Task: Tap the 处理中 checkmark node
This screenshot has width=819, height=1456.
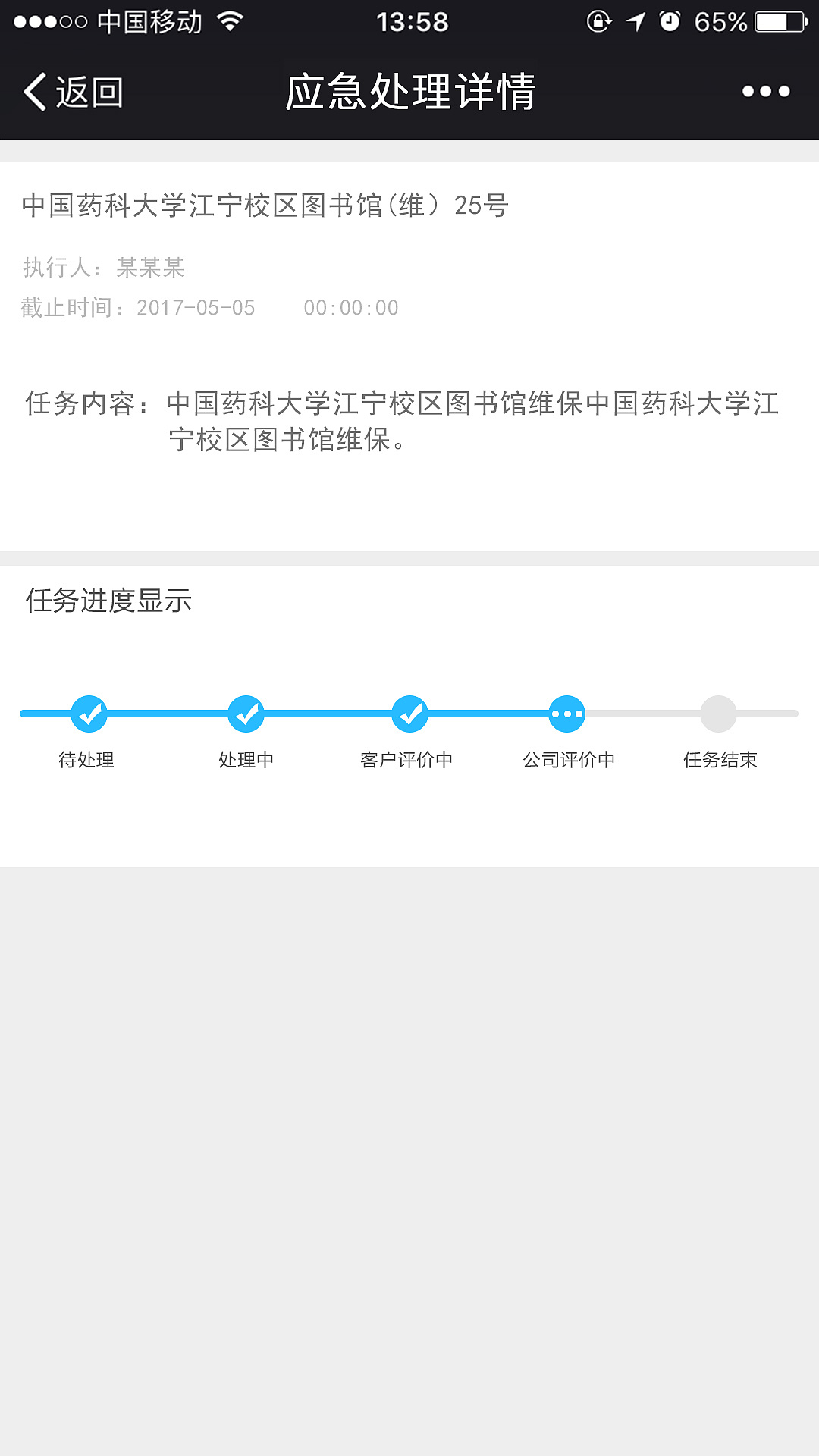Action: pyautogui.click(x=246, y=713)
